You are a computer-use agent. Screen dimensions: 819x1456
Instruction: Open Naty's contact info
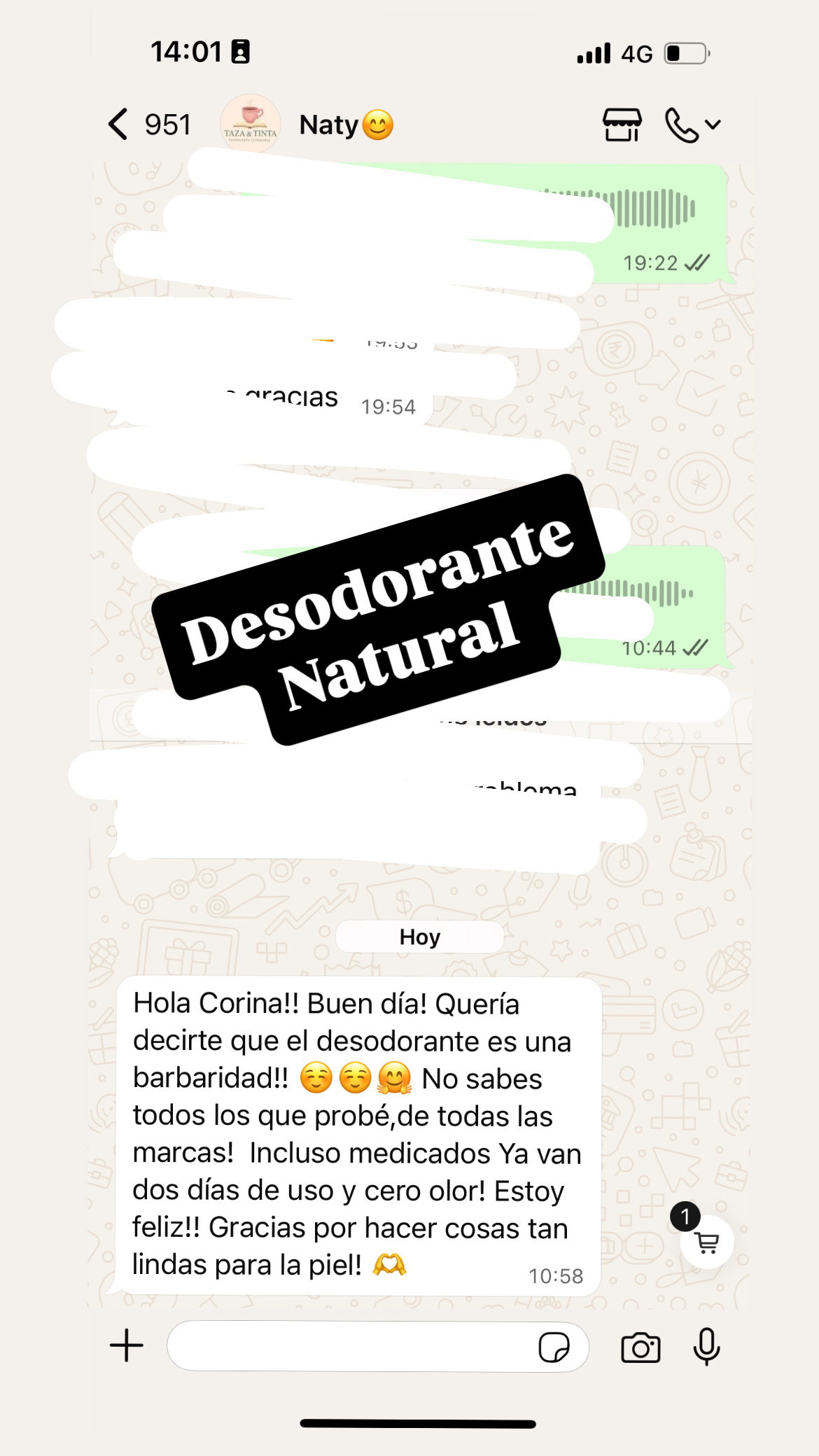328,125
